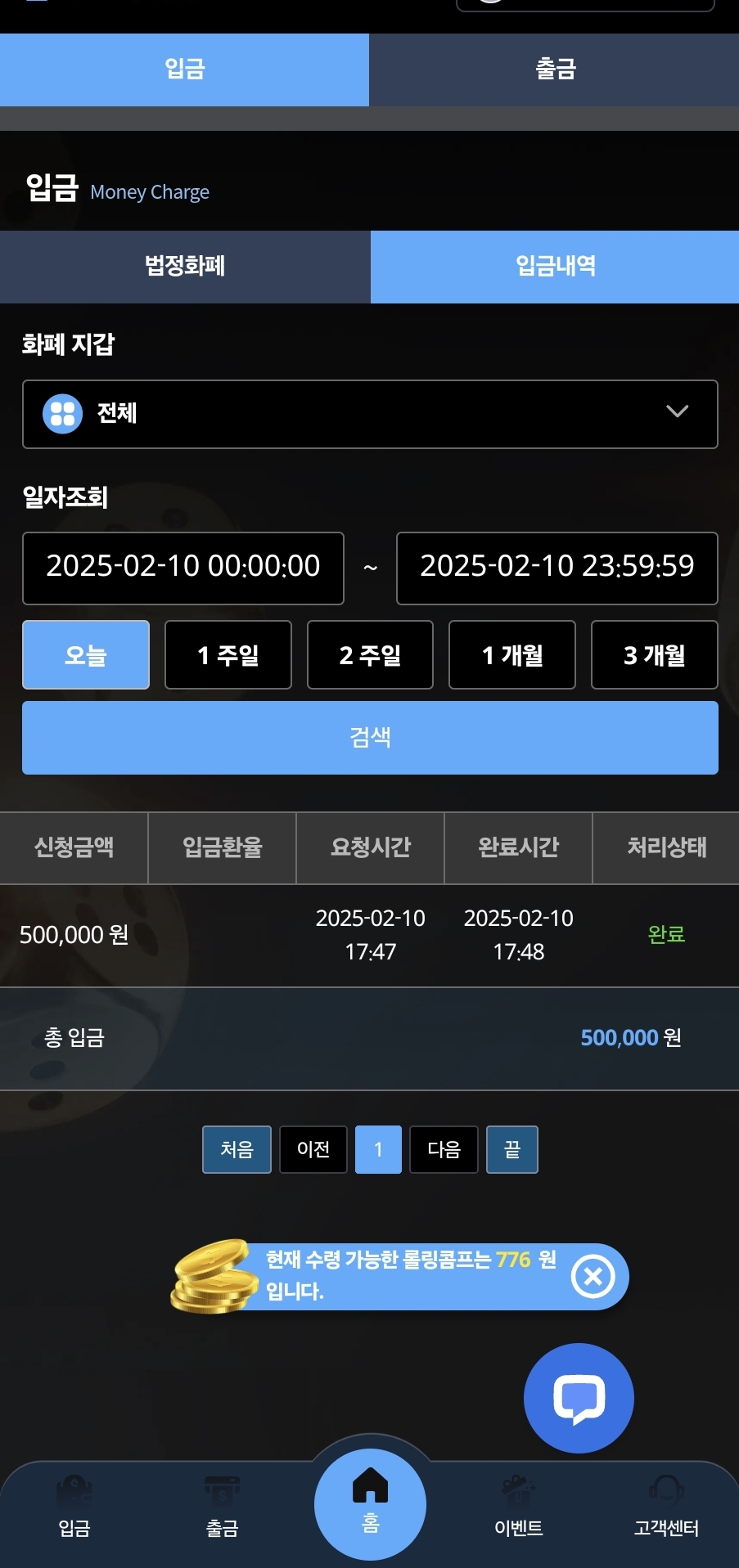The image size is (739, 1568).
Task: Edit the start date field 2025-02-10 00:00:00
Action: 183,568
